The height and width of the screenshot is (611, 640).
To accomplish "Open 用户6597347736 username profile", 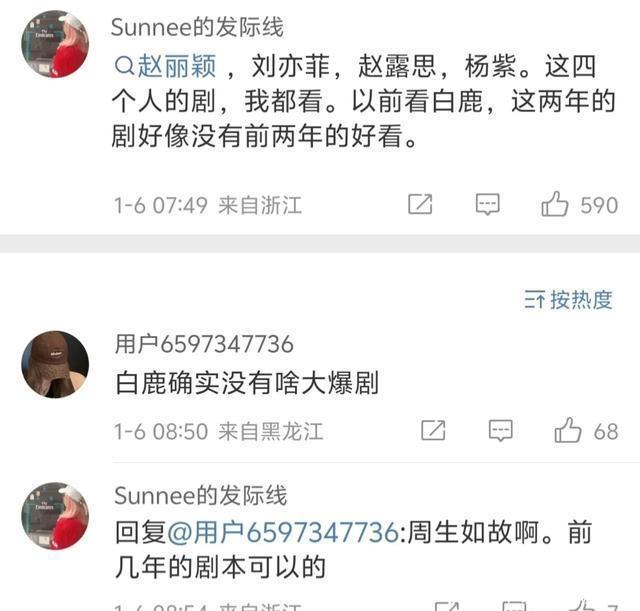I will point(204,344).
